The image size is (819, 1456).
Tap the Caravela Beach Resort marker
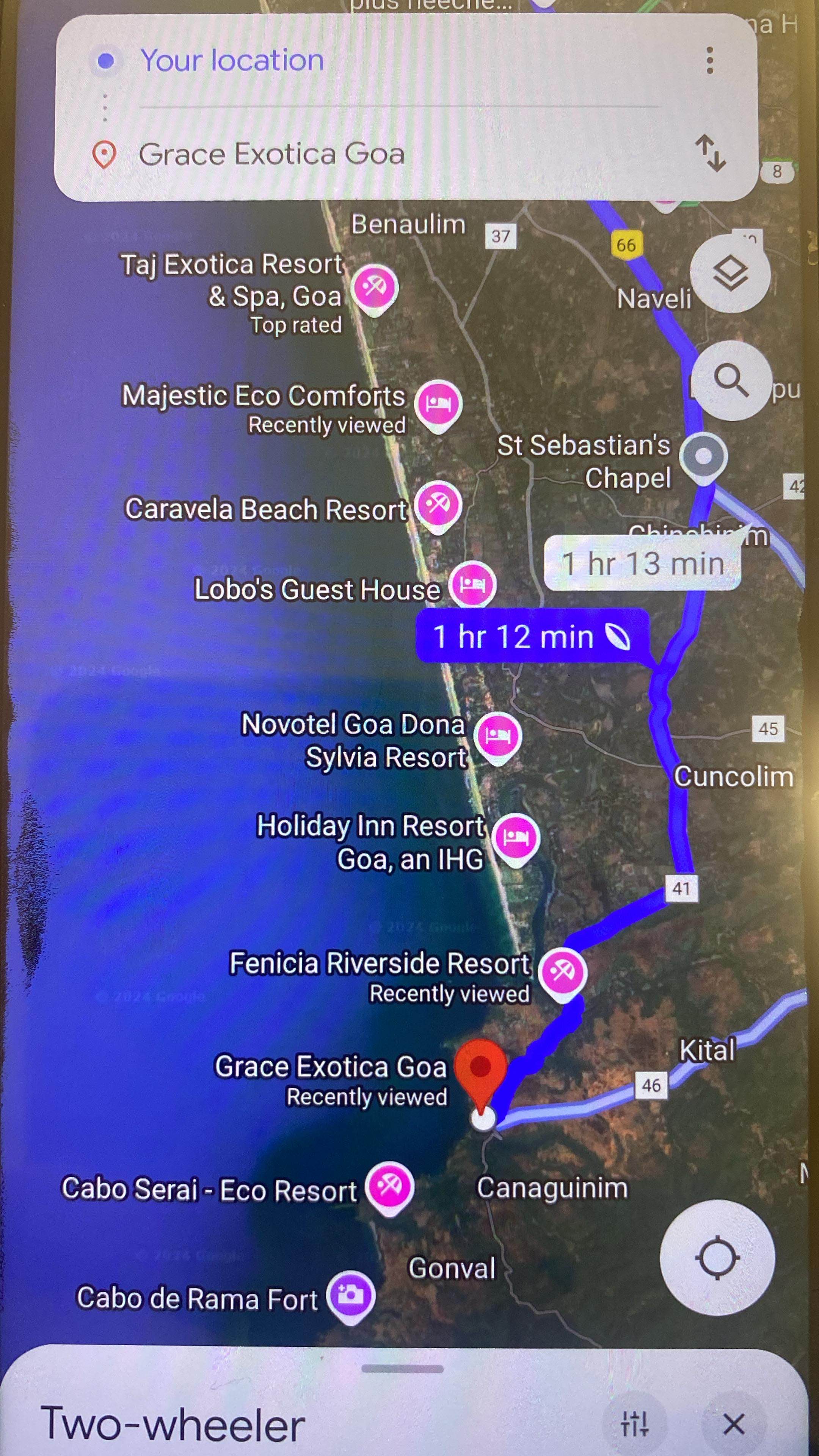(438, 504)
